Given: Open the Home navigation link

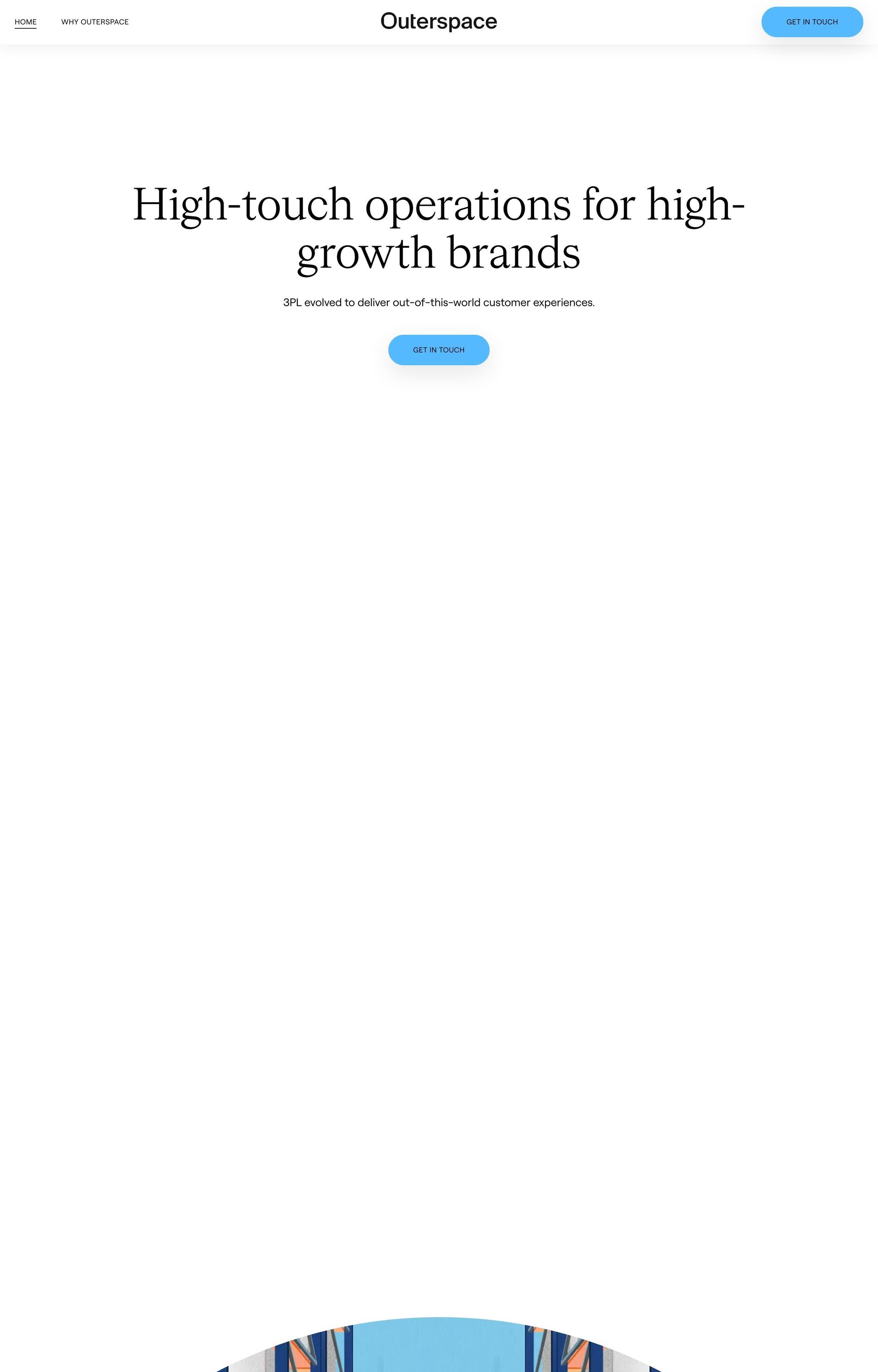Looking at the screenshot, I should 25,21.
